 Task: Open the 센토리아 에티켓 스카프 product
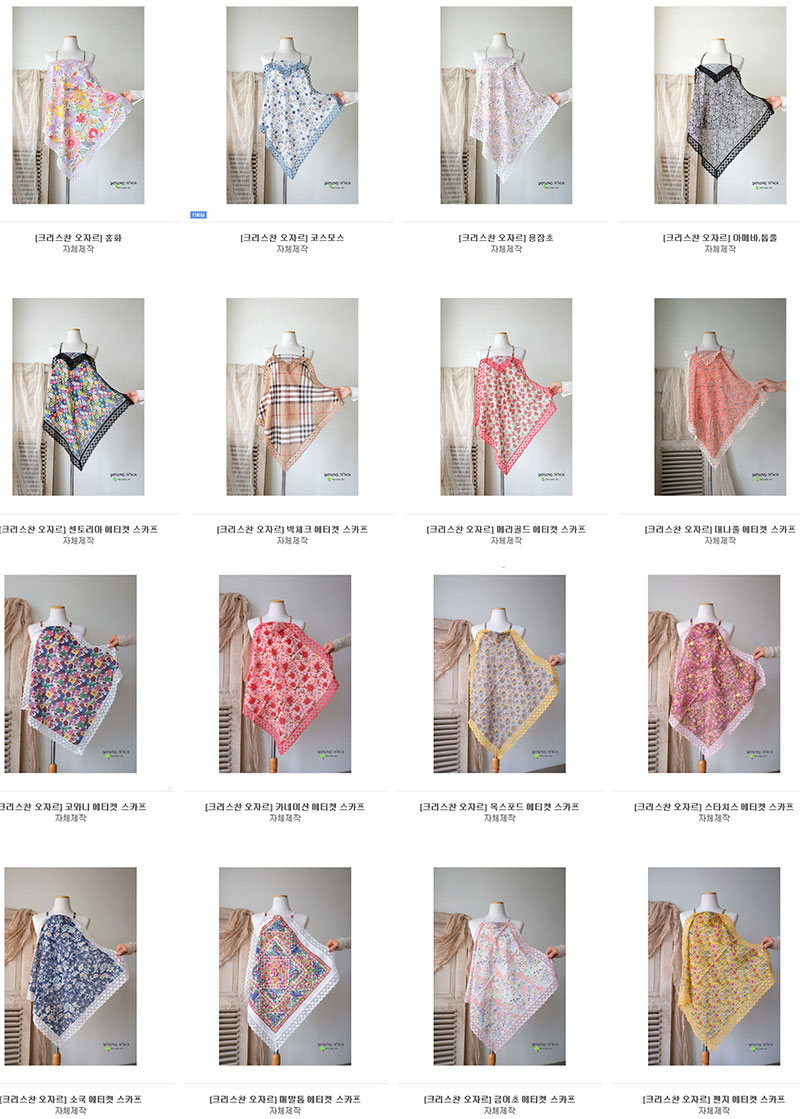[78, 396]
